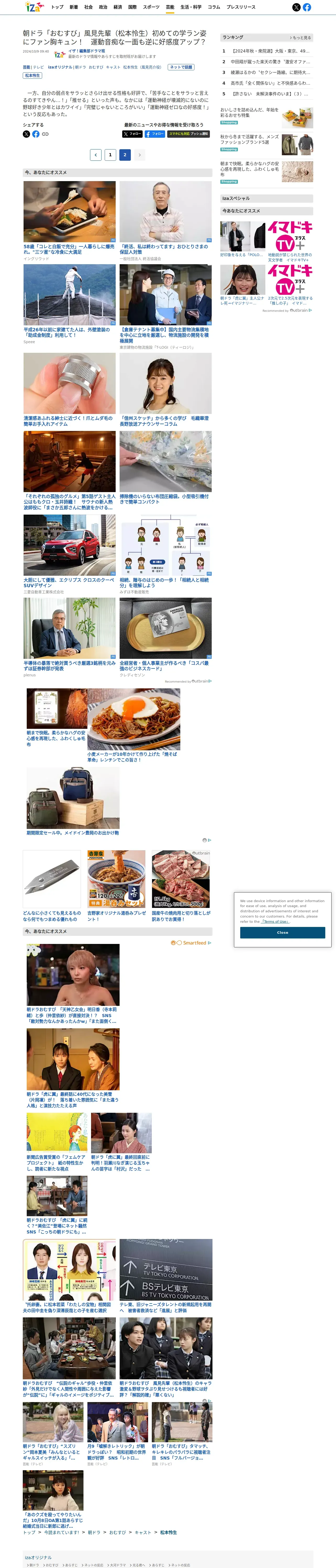Select the 松本怜生 tag chip
The image size is (336, 1568).
[x=32, y=76]
